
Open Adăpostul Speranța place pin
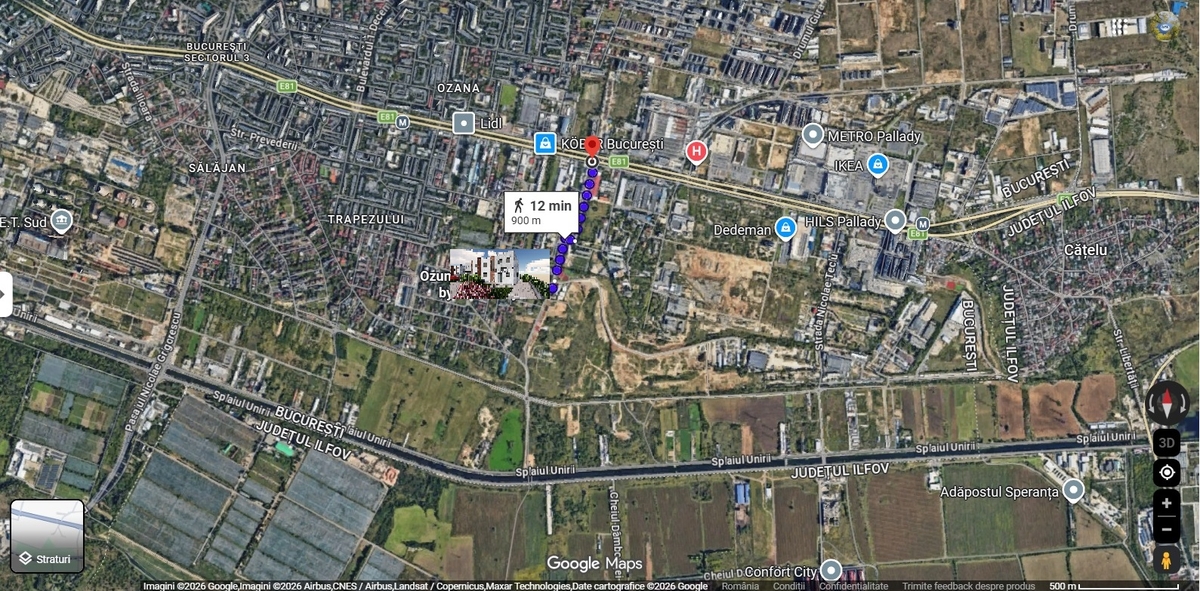pyautogui.click(x=1073, y=490)
